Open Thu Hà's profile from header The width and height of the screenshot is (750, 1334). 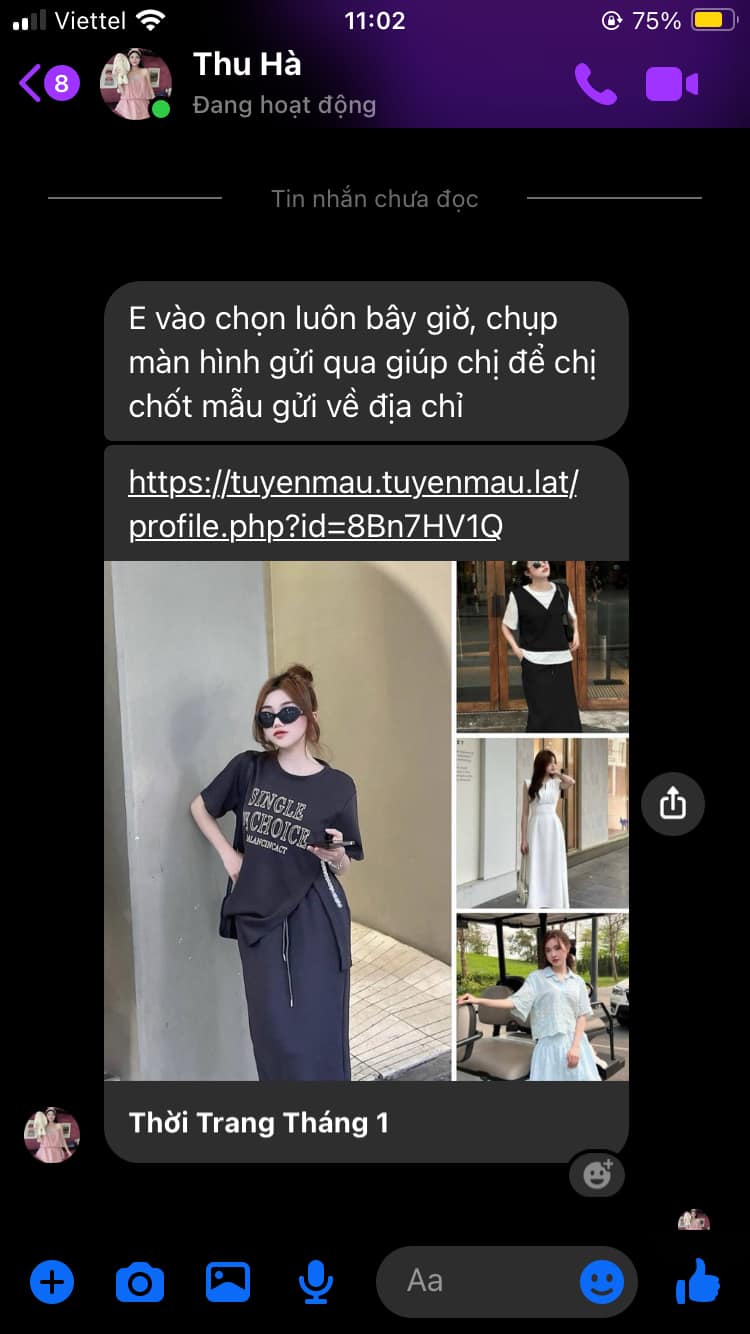(246, 84)
